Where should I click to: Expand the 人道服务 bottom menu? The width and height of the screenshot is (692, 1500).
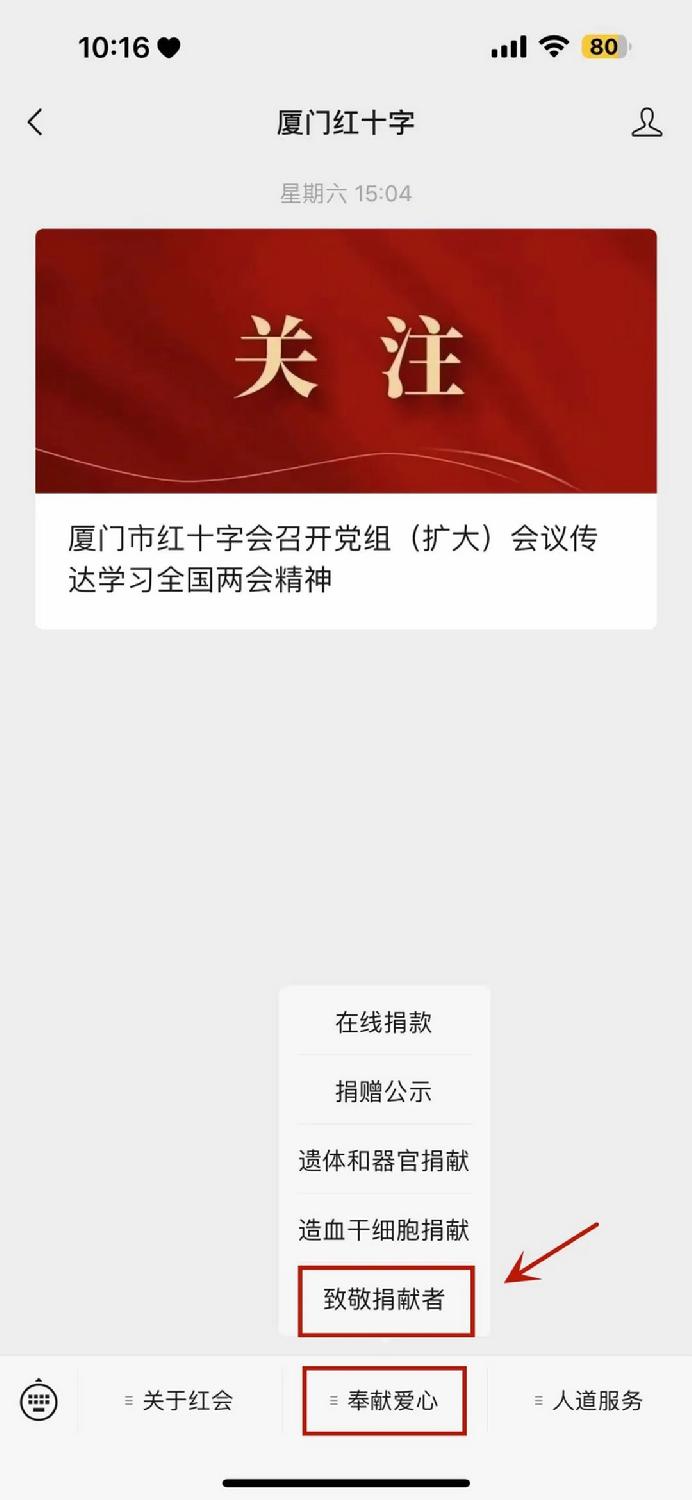(590, 1400)
